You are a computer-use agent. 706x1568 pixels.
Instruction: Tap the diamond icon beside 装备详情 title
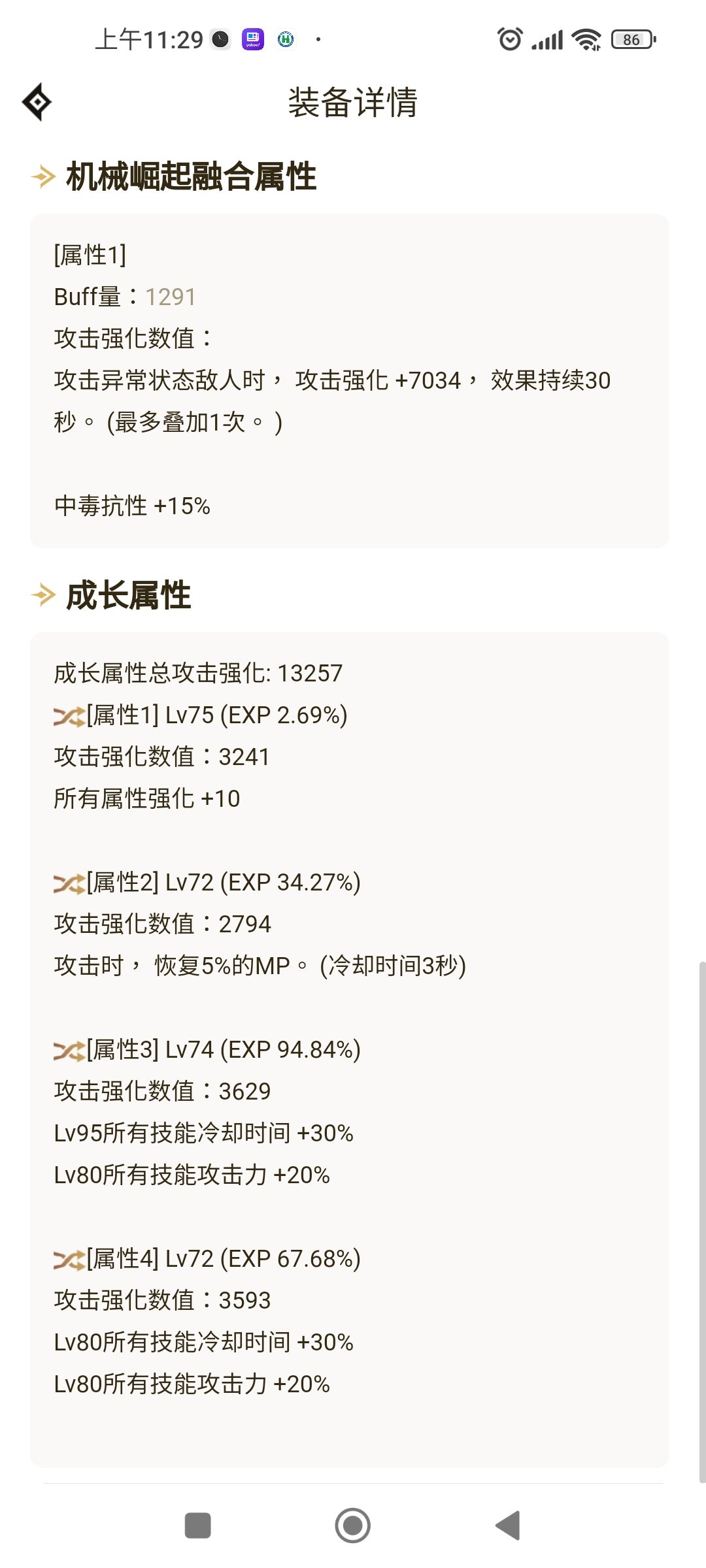point(37,102)
